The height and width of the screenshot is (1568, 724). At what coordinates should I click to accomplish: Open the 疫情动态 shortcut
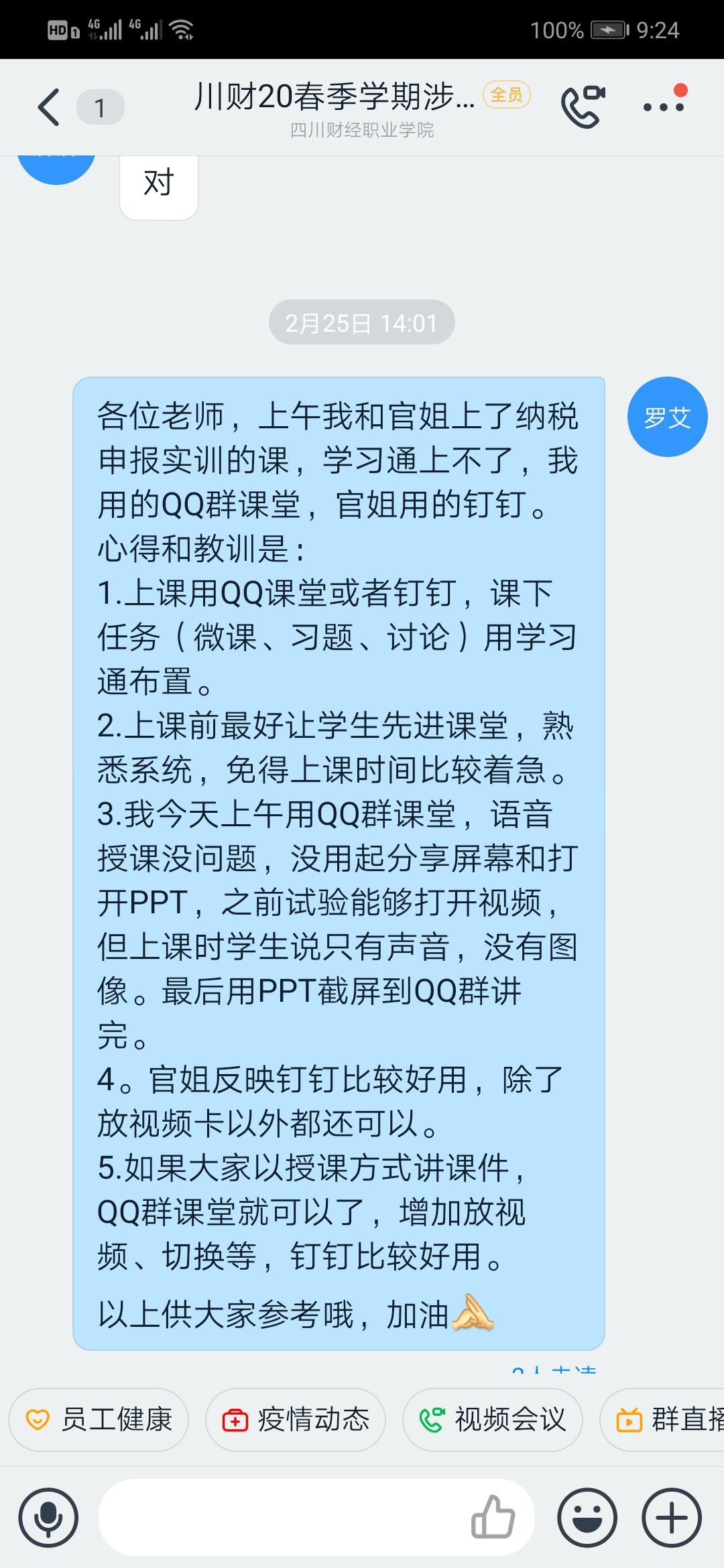pyautogui.click(x=296, y=1419)
